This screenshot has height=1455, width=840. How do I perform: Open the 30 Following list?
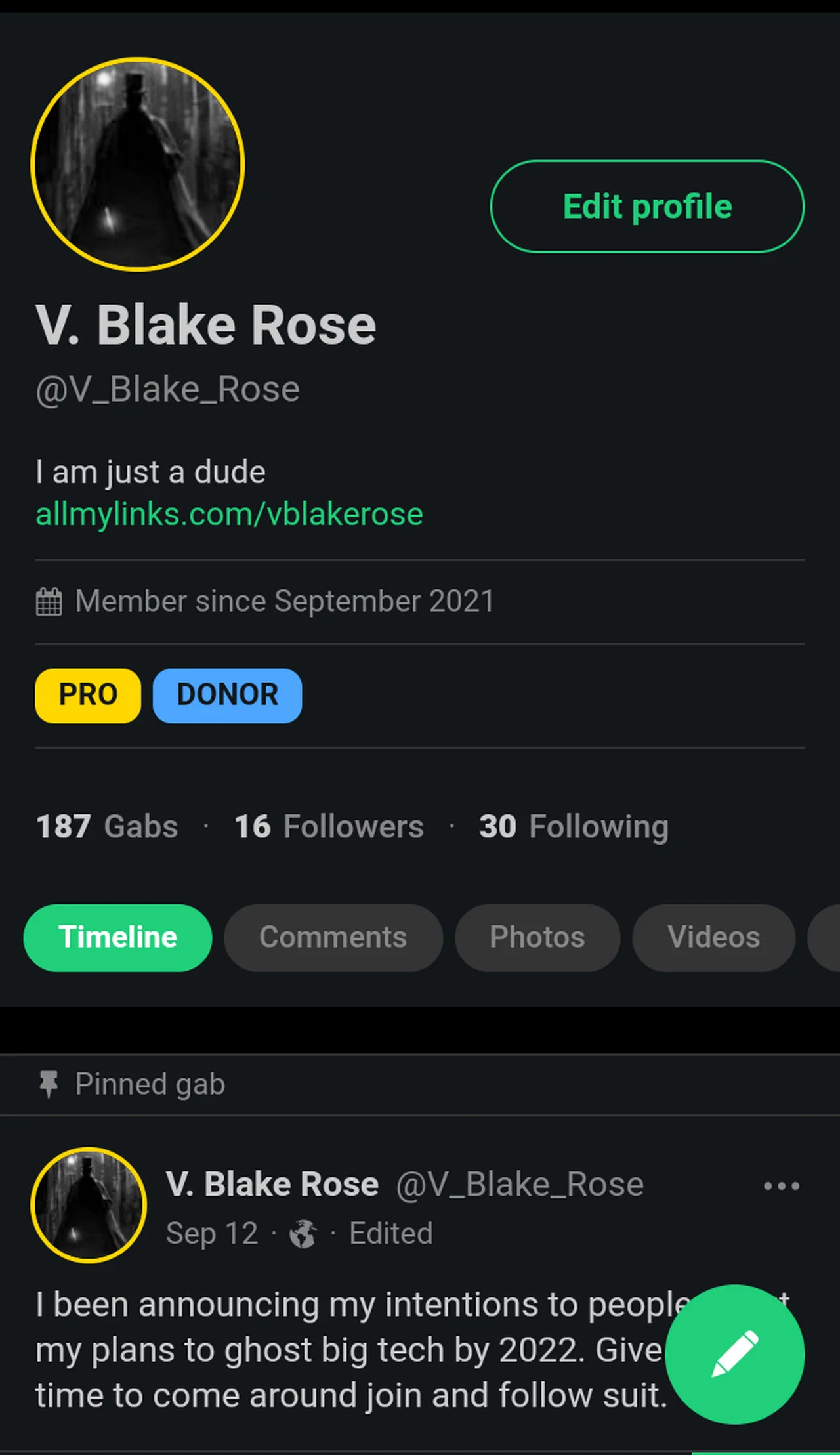coord(574,826)
